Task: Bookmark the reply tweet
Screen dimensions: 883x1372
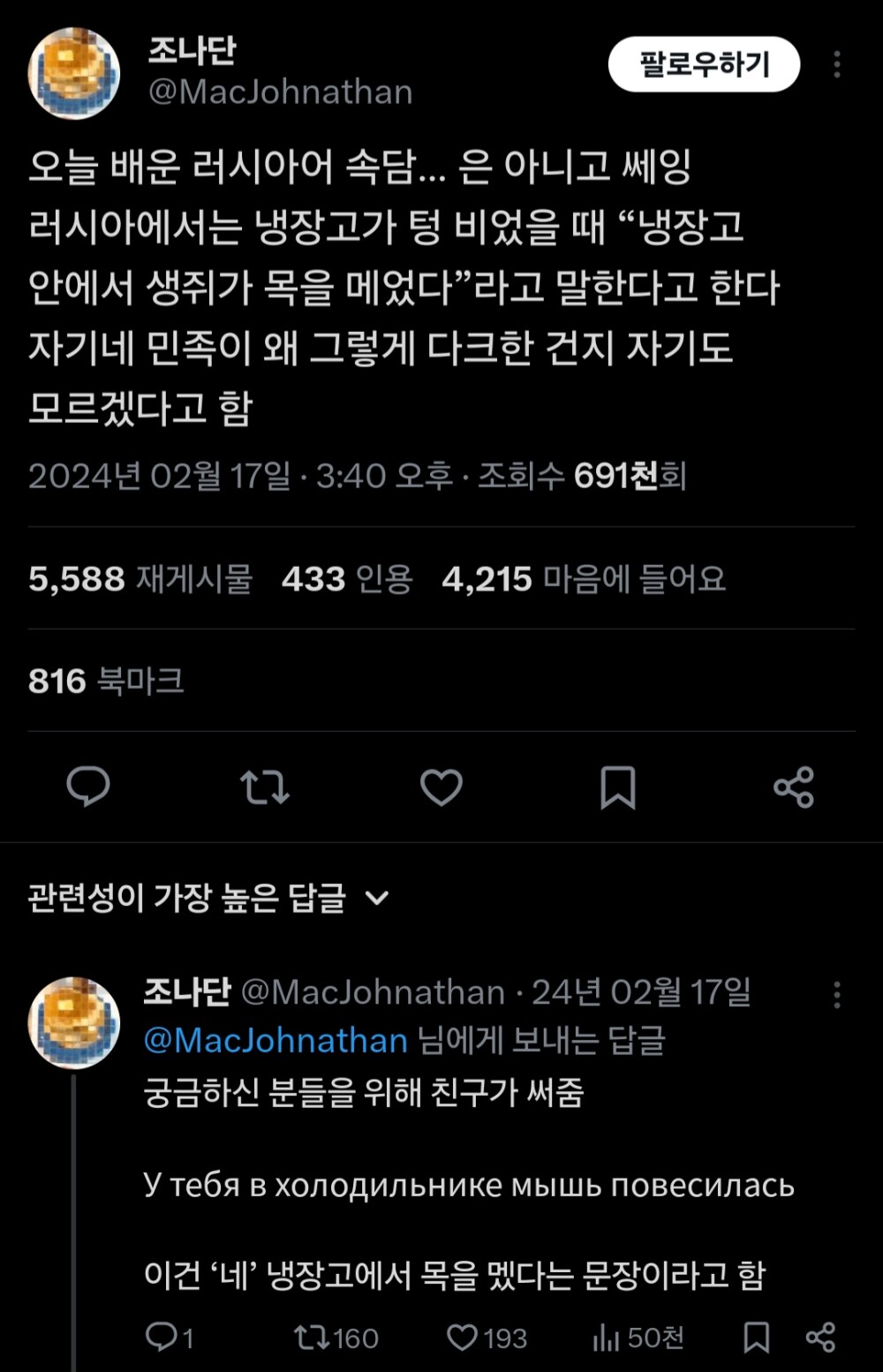Action: [x=756, y=1338]
